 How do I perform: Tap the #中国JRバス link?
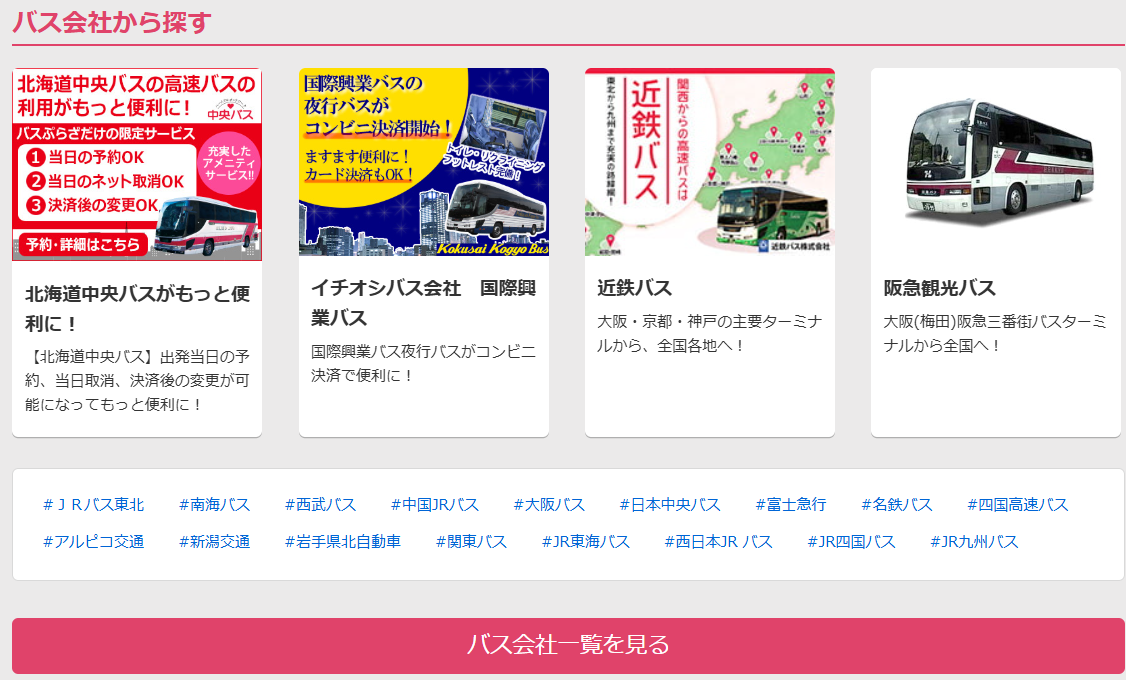pyautogui.click(x=435, y=504)
